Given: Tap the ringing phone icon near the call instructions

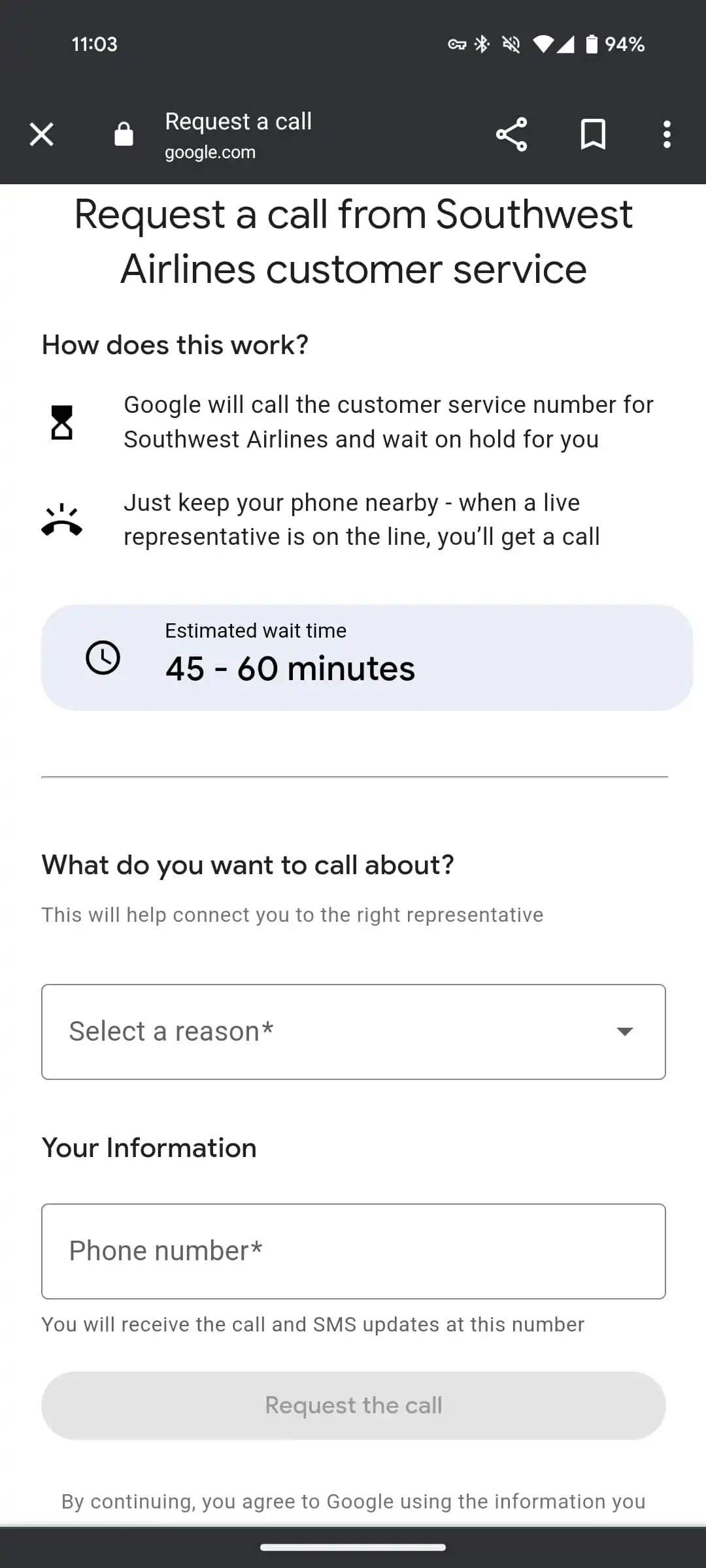Looking at the screenshot, I should point(63,519).
